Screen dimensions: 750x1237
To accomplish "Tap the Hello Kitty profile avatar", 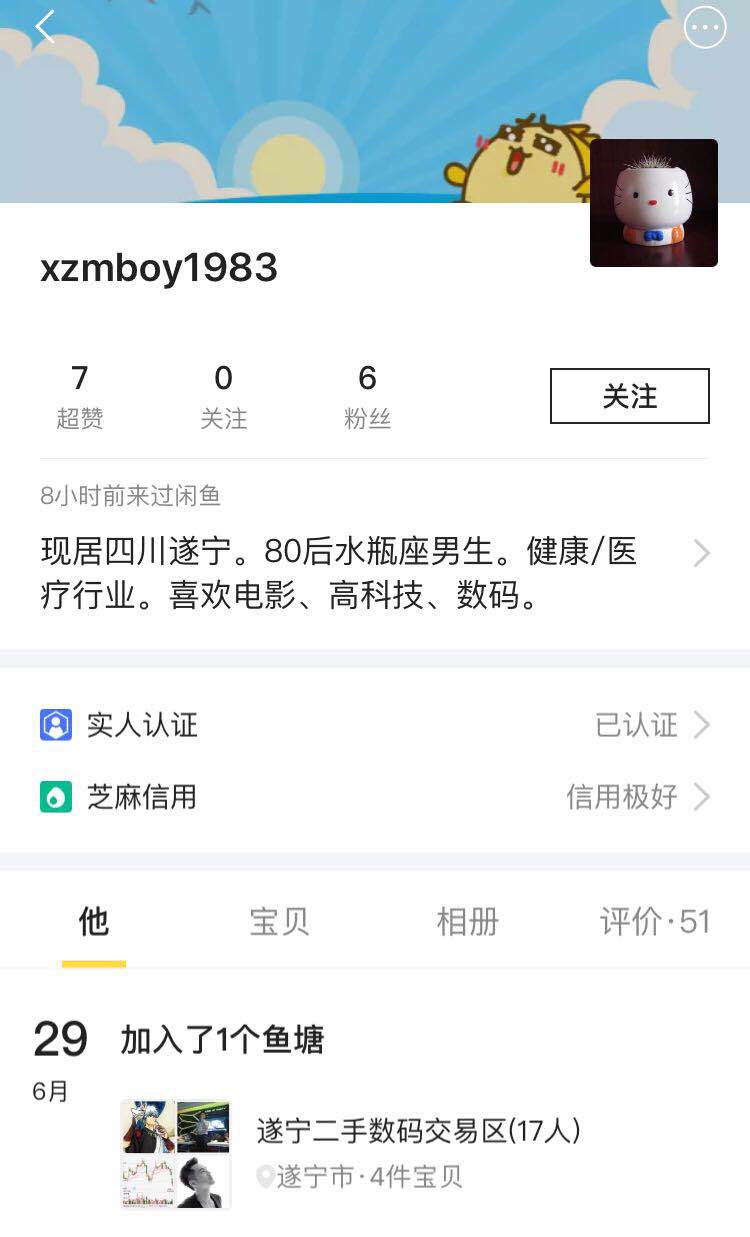I will tap(653, 203).
